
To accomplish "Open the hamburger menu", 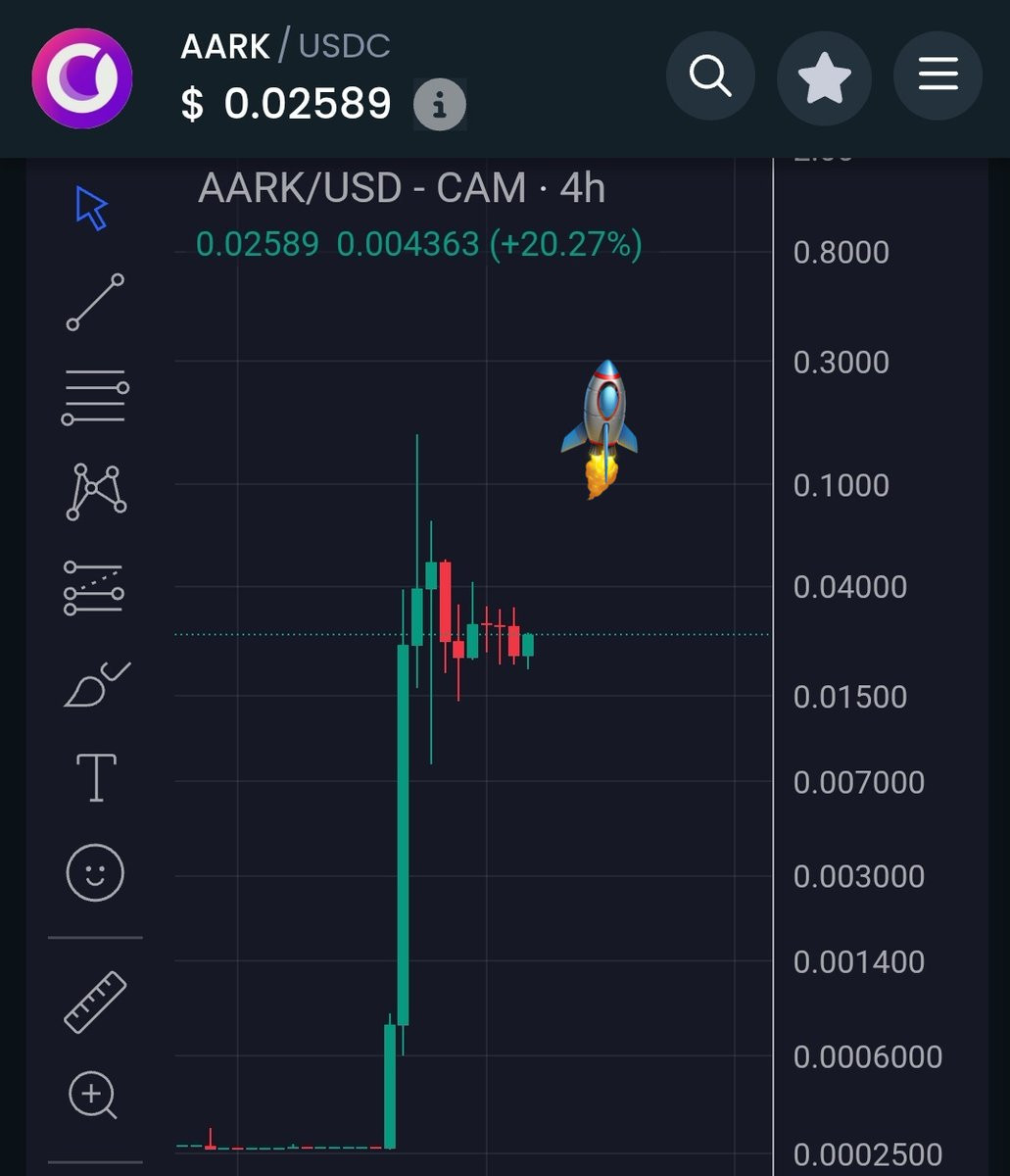I will (938, 76).
